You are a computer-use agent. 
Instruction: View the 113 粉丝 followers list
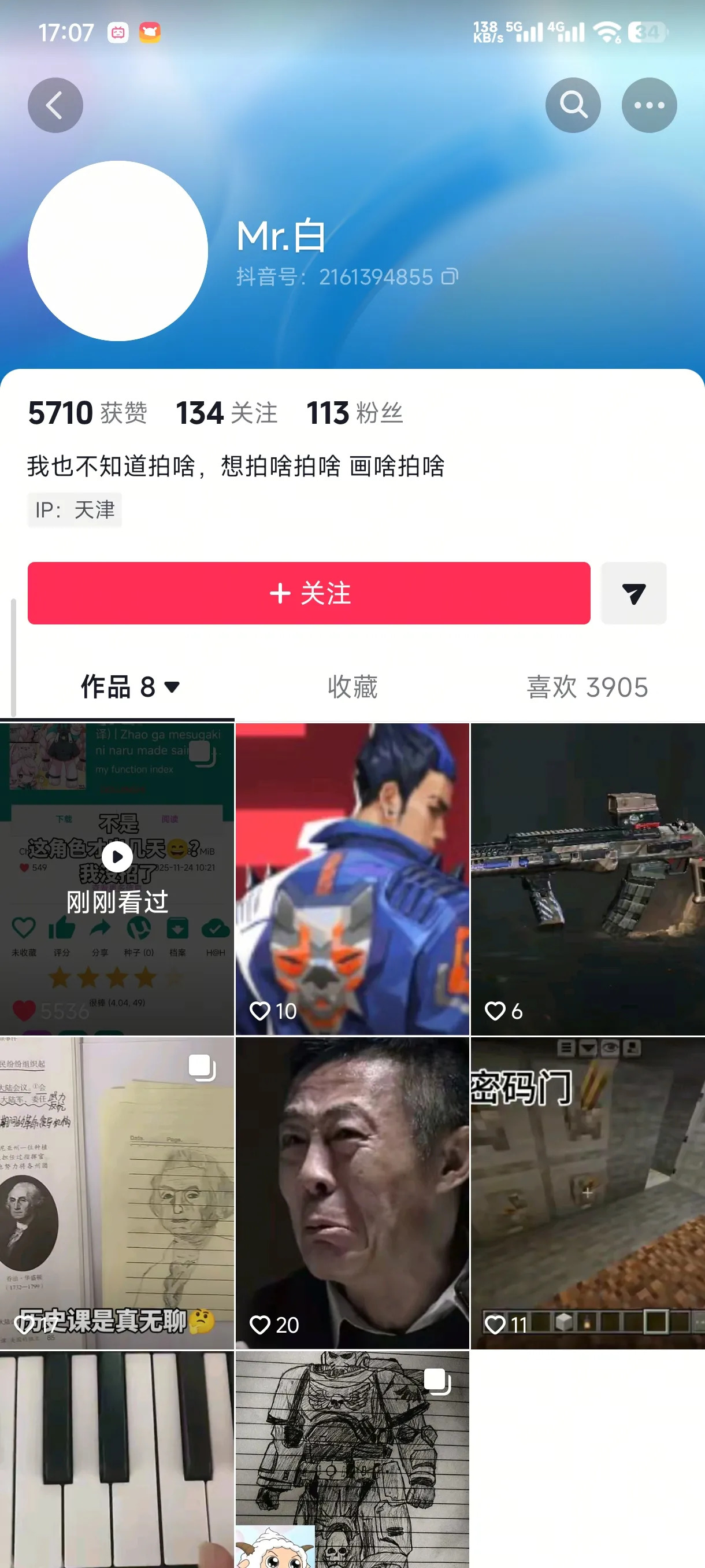[354, 413]
